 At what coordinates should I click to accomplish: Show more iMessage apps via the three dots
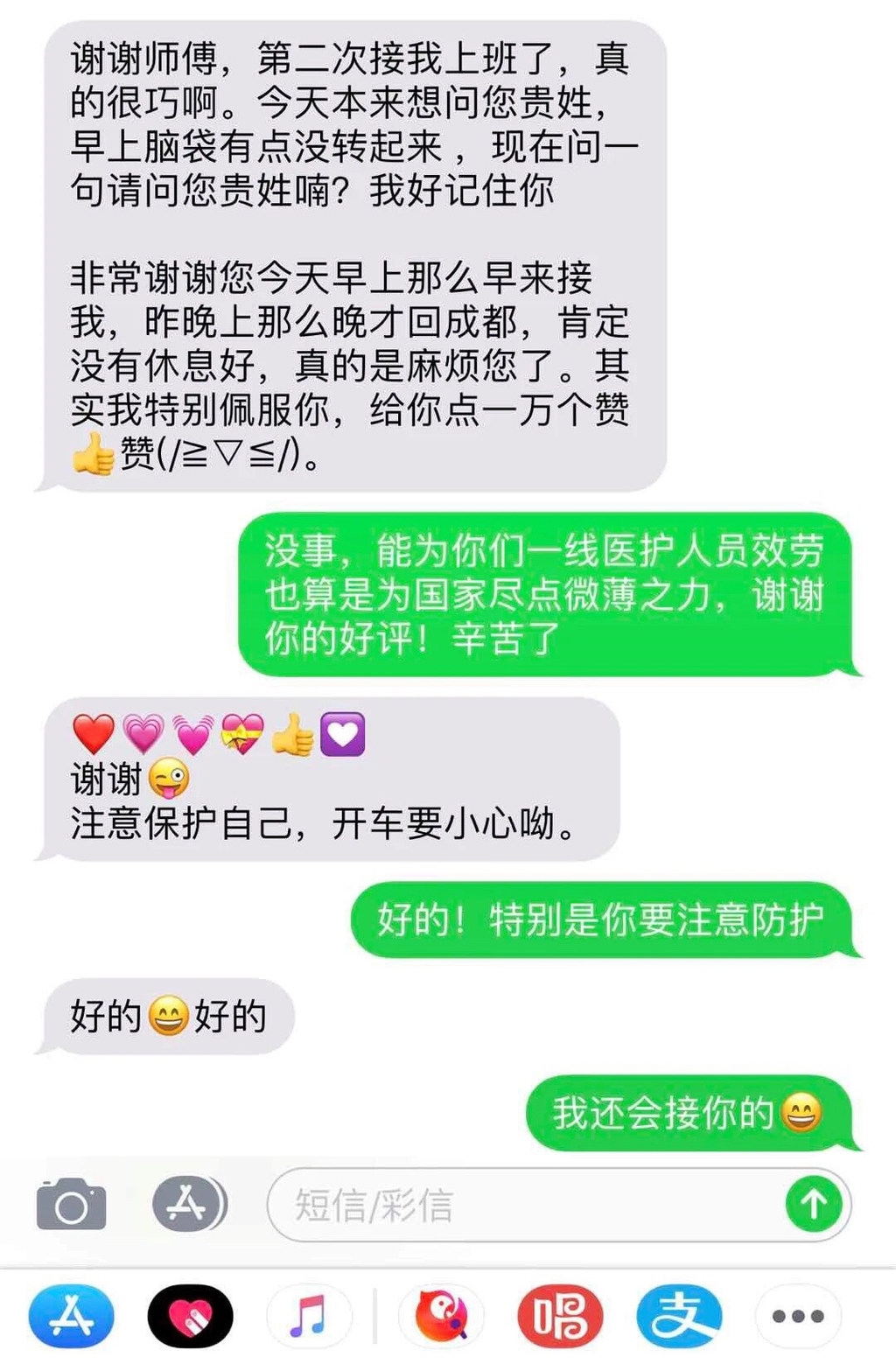tap(797, 1315)
